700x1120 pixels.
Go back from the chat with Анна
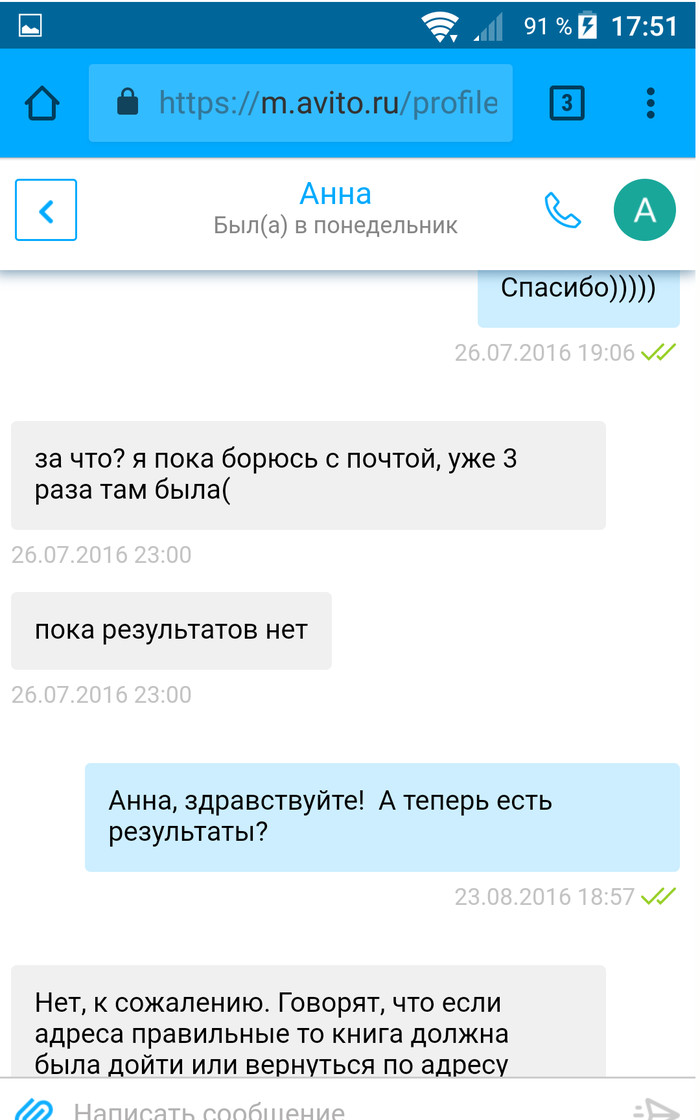point(46,210)
